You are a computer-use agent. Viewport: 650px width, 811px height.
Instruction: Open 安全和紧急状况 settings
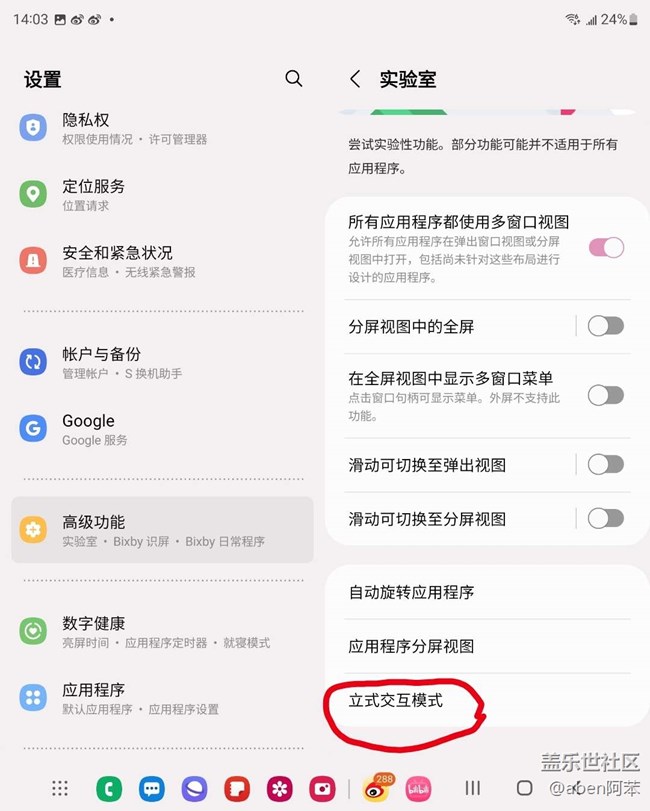(x=160, y=261)
